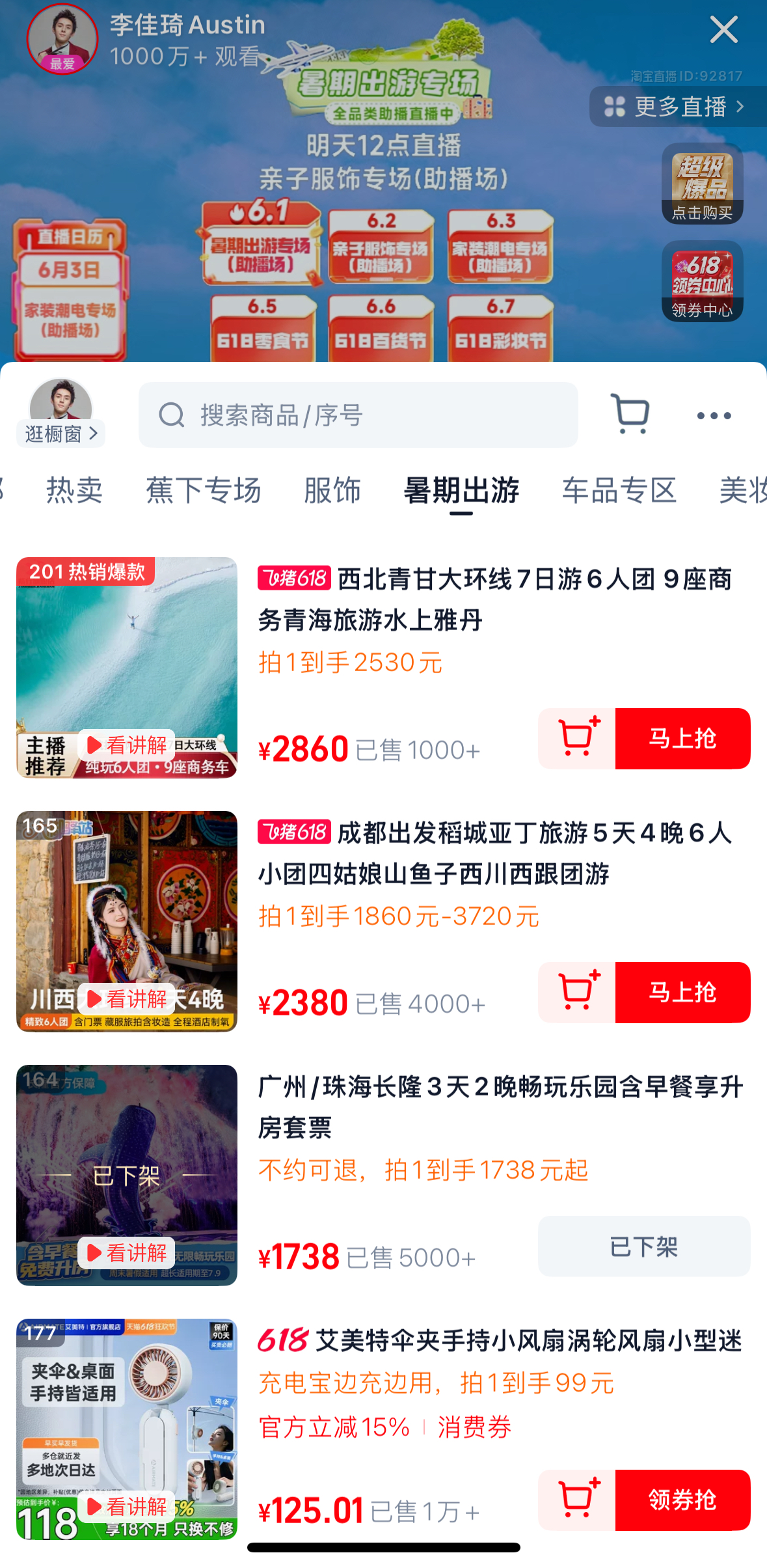Image resolution: width=767 pixels, height=1568 pixels.
Task: Add the 稻城亚丁 tour to cart
Action: tap(577, 993)
